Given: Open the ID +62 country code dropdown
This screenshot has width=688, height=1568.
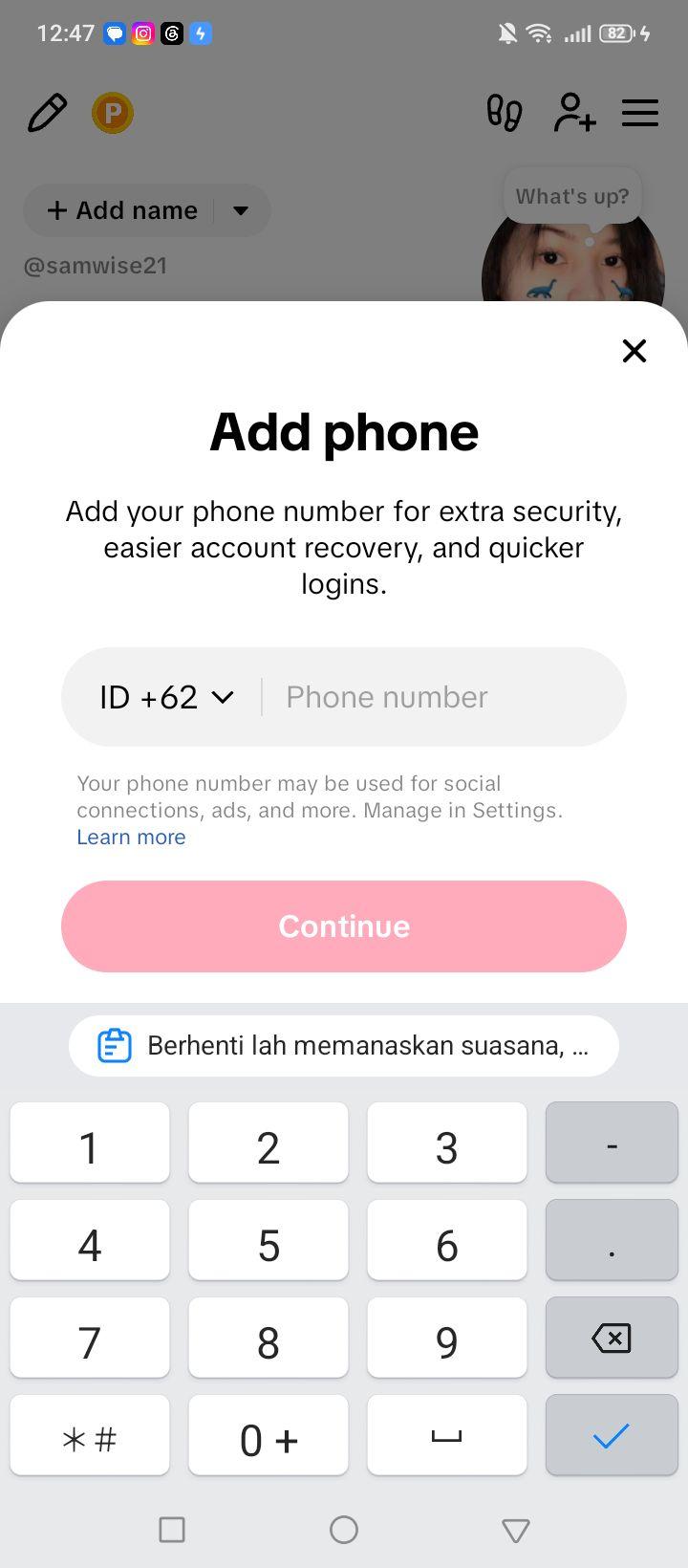Looking at the screenshot, I should (166, 697).
